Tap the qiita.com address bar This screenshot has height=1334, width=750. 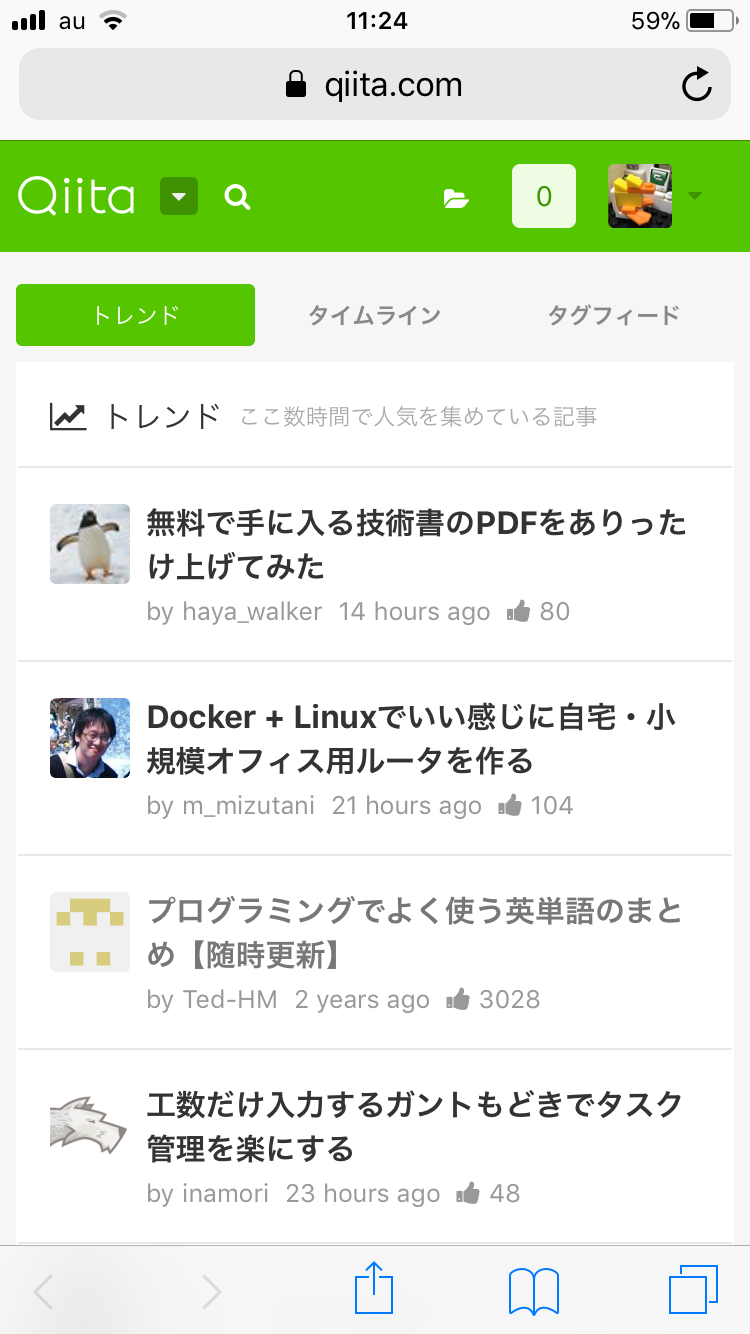pyautogui.click(x=374, y=85)
